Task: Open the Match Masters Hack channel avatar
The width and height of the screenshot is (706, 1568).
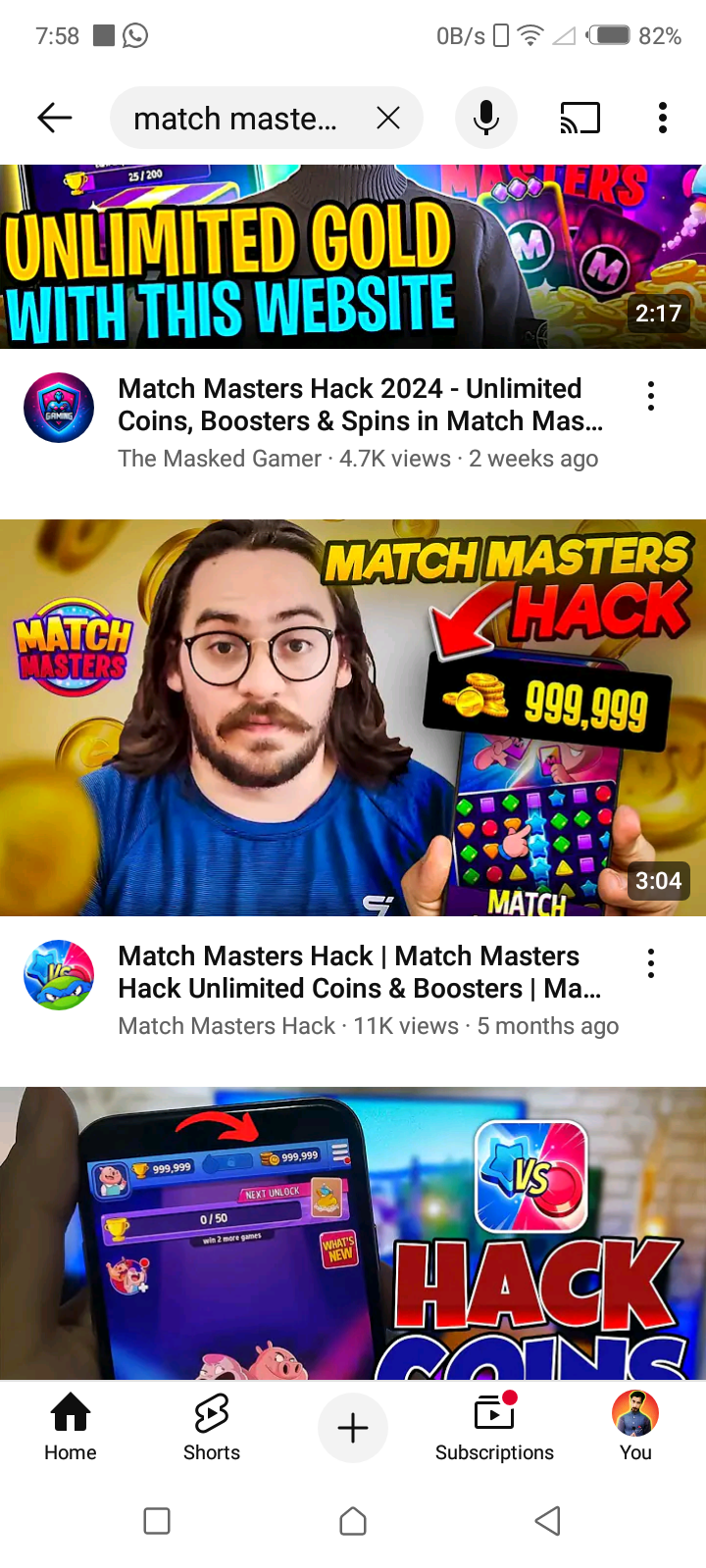Action: pyautogui.click(x=59, y=975)
